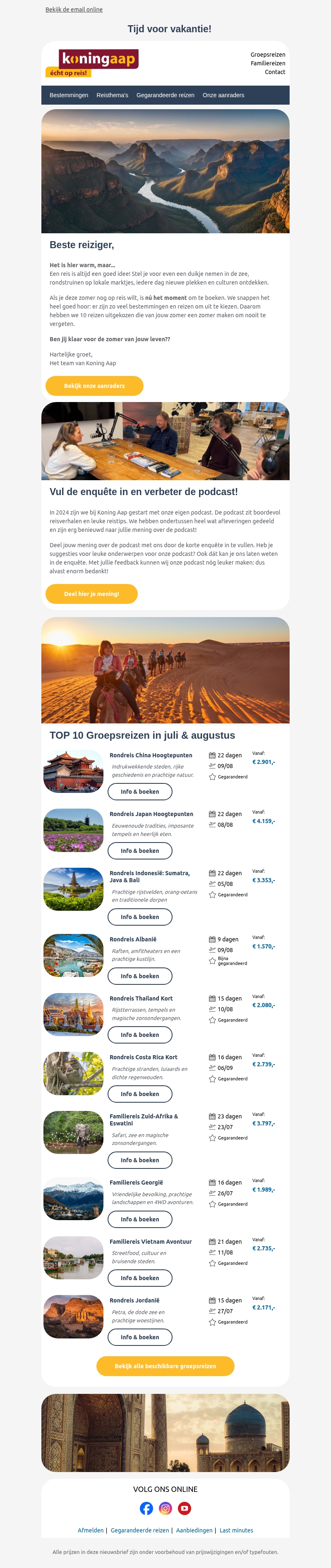Go to the Bestemmingen menu item
This screenshot has width=331, height=1568.
click(x=69, y=96)
